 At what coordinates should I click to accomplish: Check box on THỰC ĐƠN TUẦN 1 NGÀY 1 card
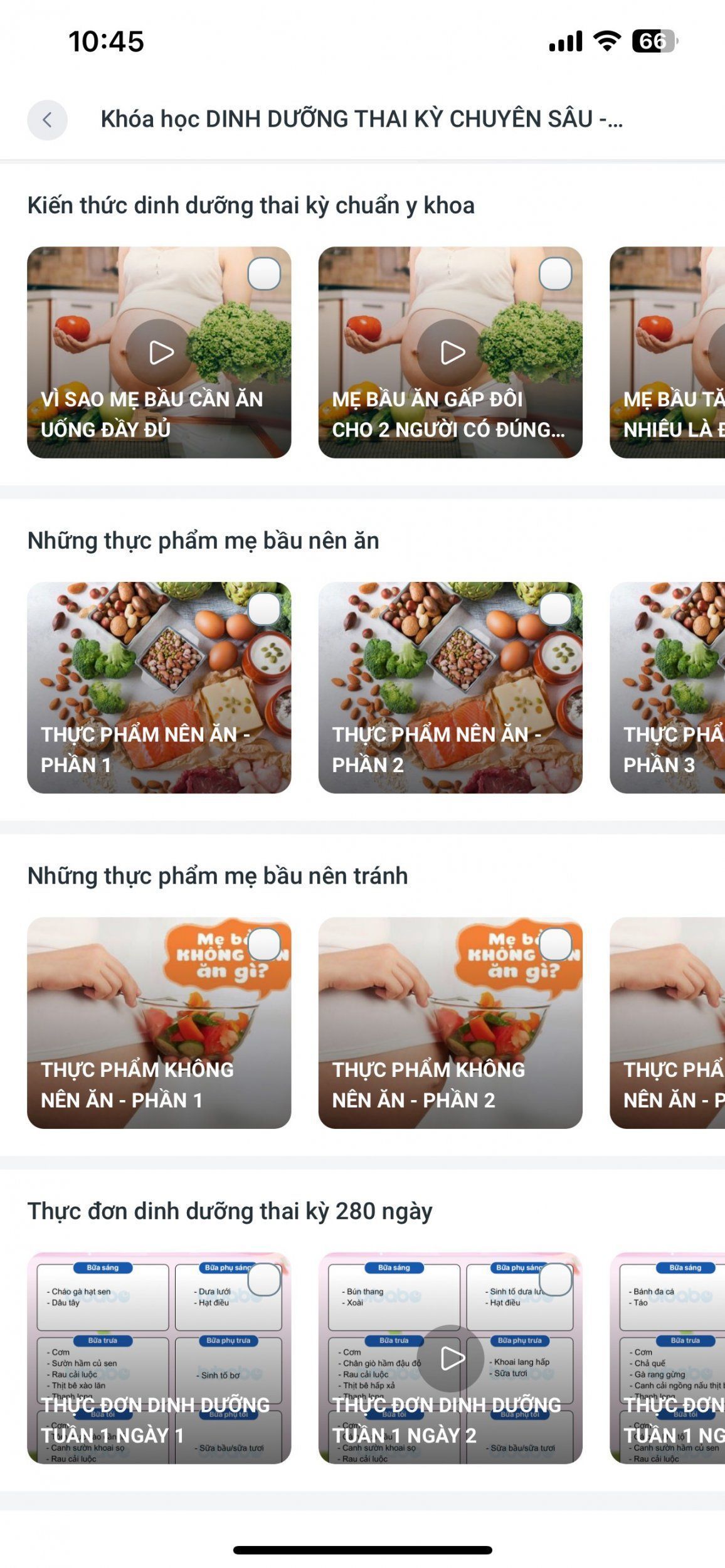click(x=264, y=1280)
